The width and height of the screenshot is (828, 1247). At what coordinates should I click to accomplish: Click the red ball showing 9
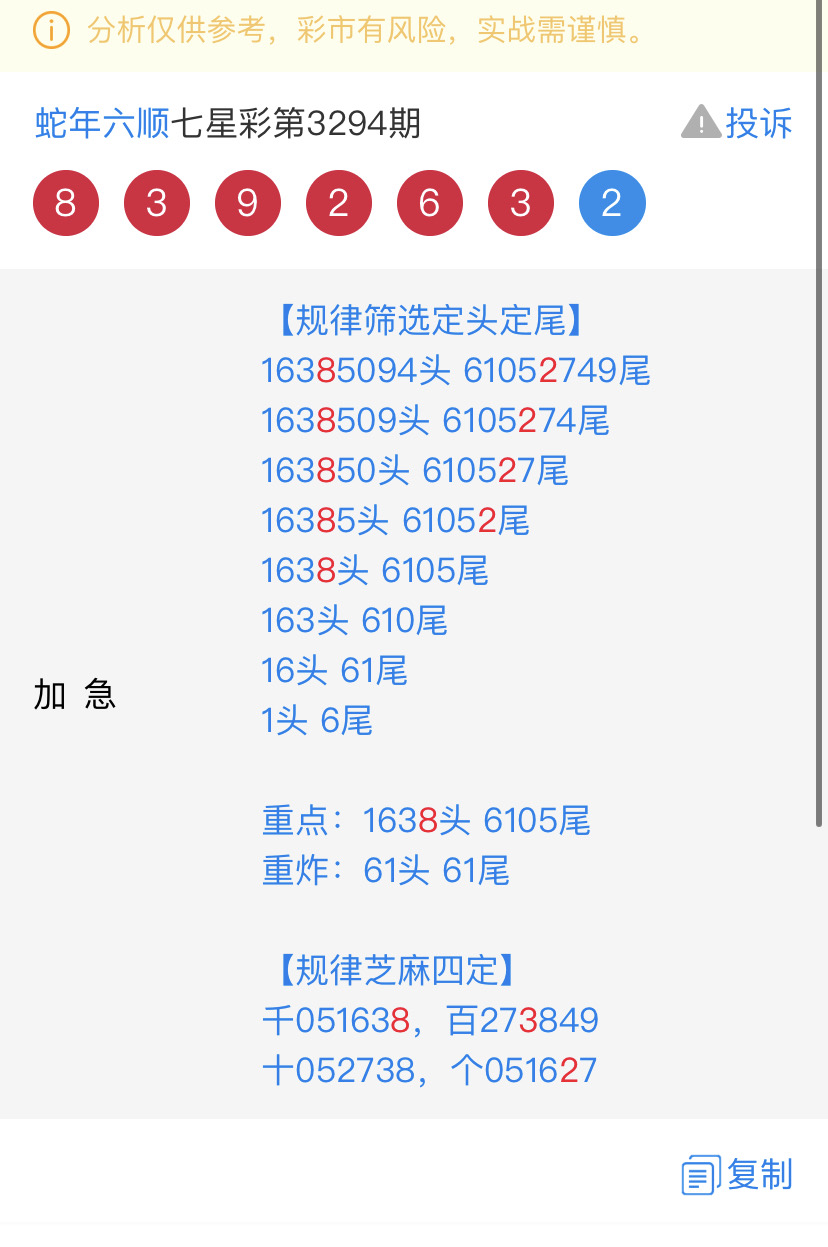click(x=247, y=202)
